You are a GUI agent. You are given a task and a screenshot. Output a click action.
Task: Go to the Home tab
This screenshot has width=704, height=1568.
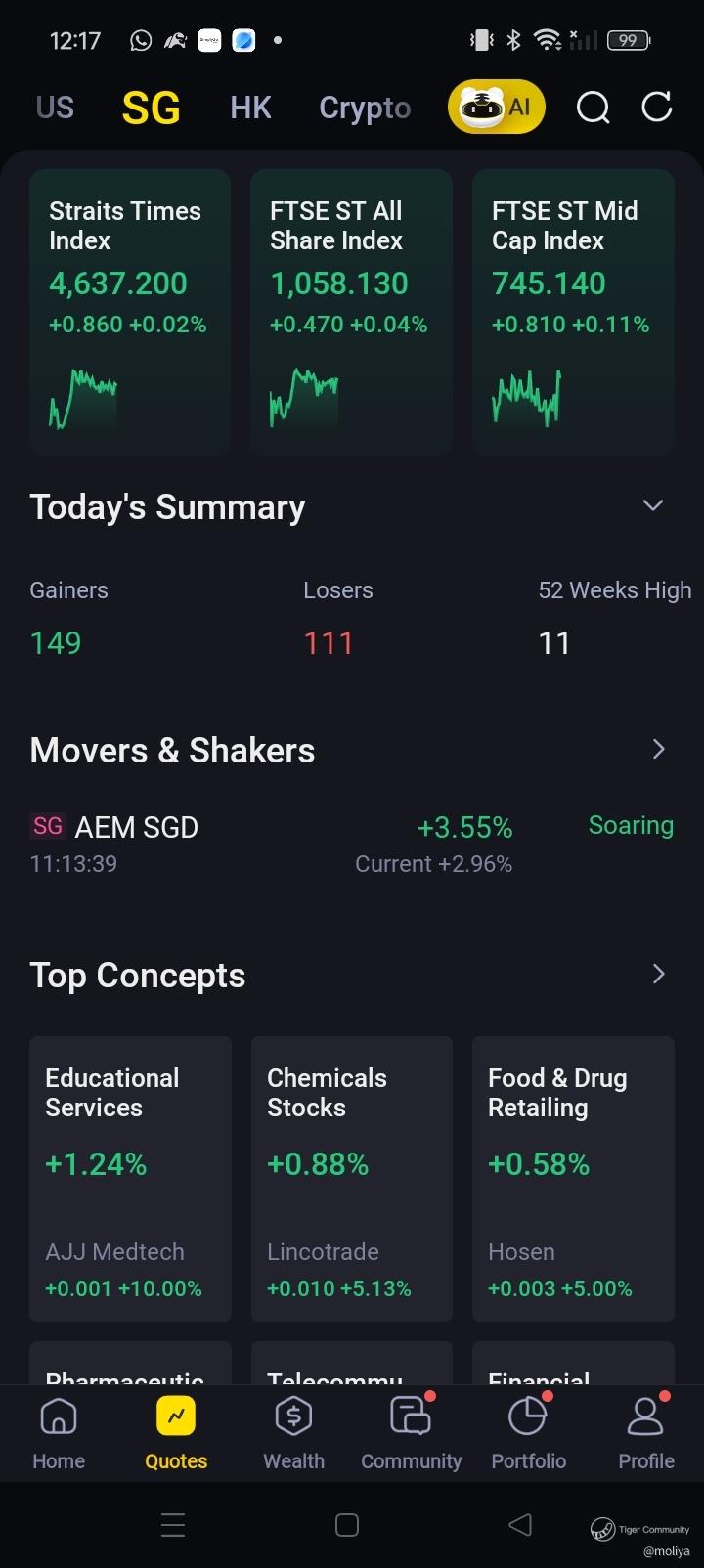pos(59,1433)
